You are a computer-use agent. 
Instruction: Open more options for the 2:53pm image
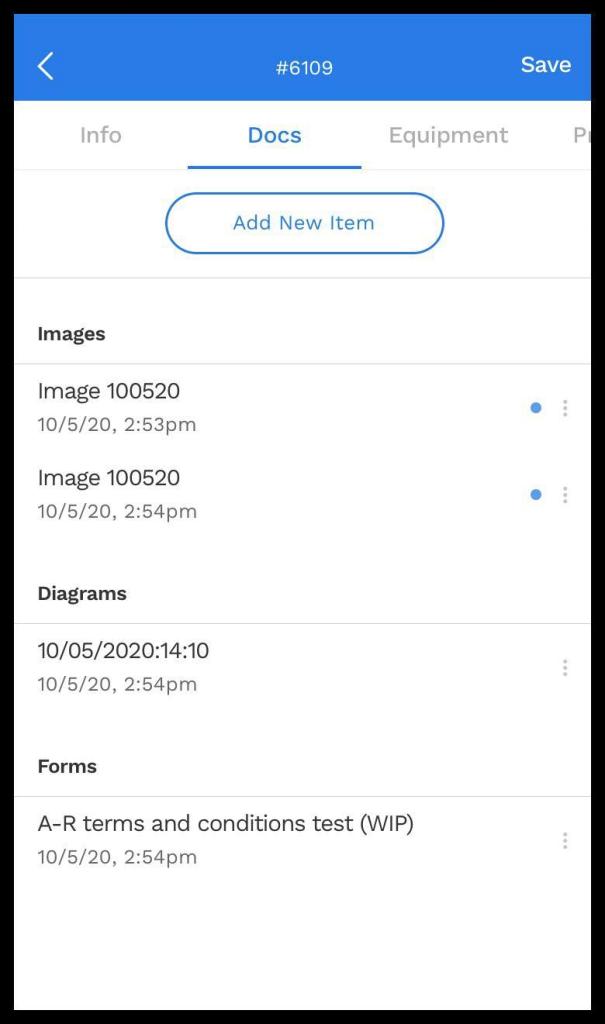pyautogui.click(x=565, y=408)
